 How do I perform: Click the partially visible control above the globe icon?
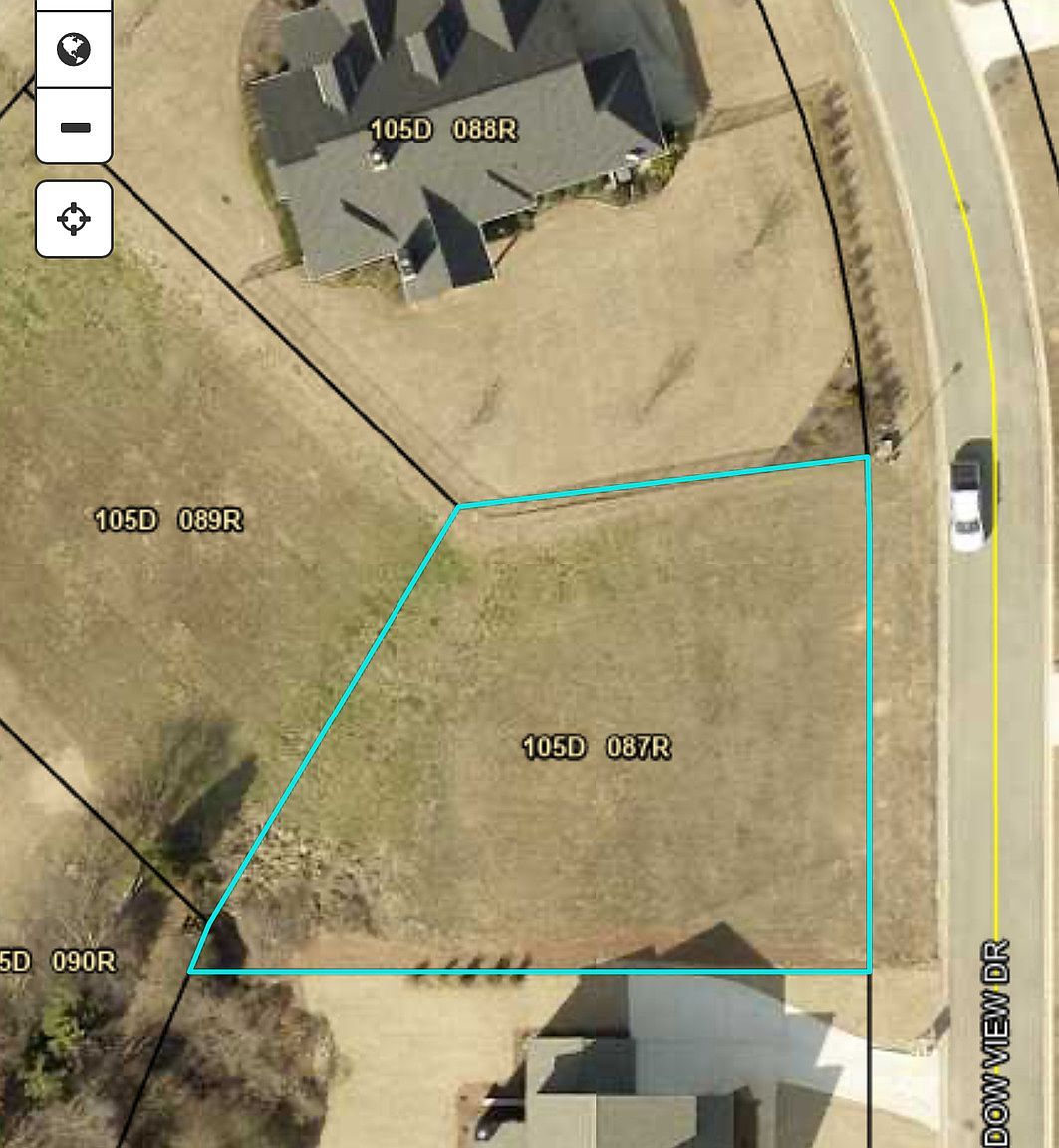(73, 5)
